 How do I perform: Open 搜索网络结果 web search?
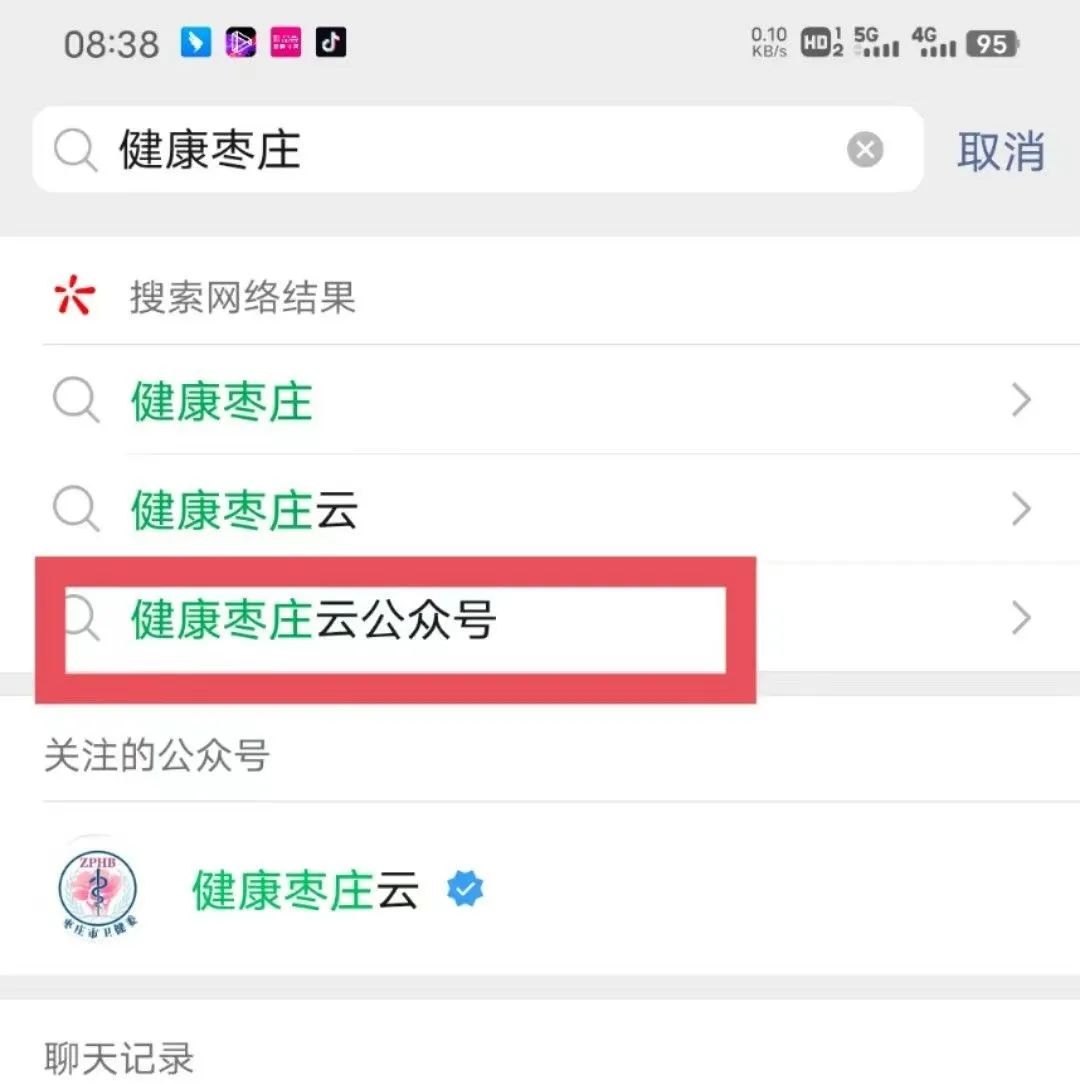click(x=242, y=298)
